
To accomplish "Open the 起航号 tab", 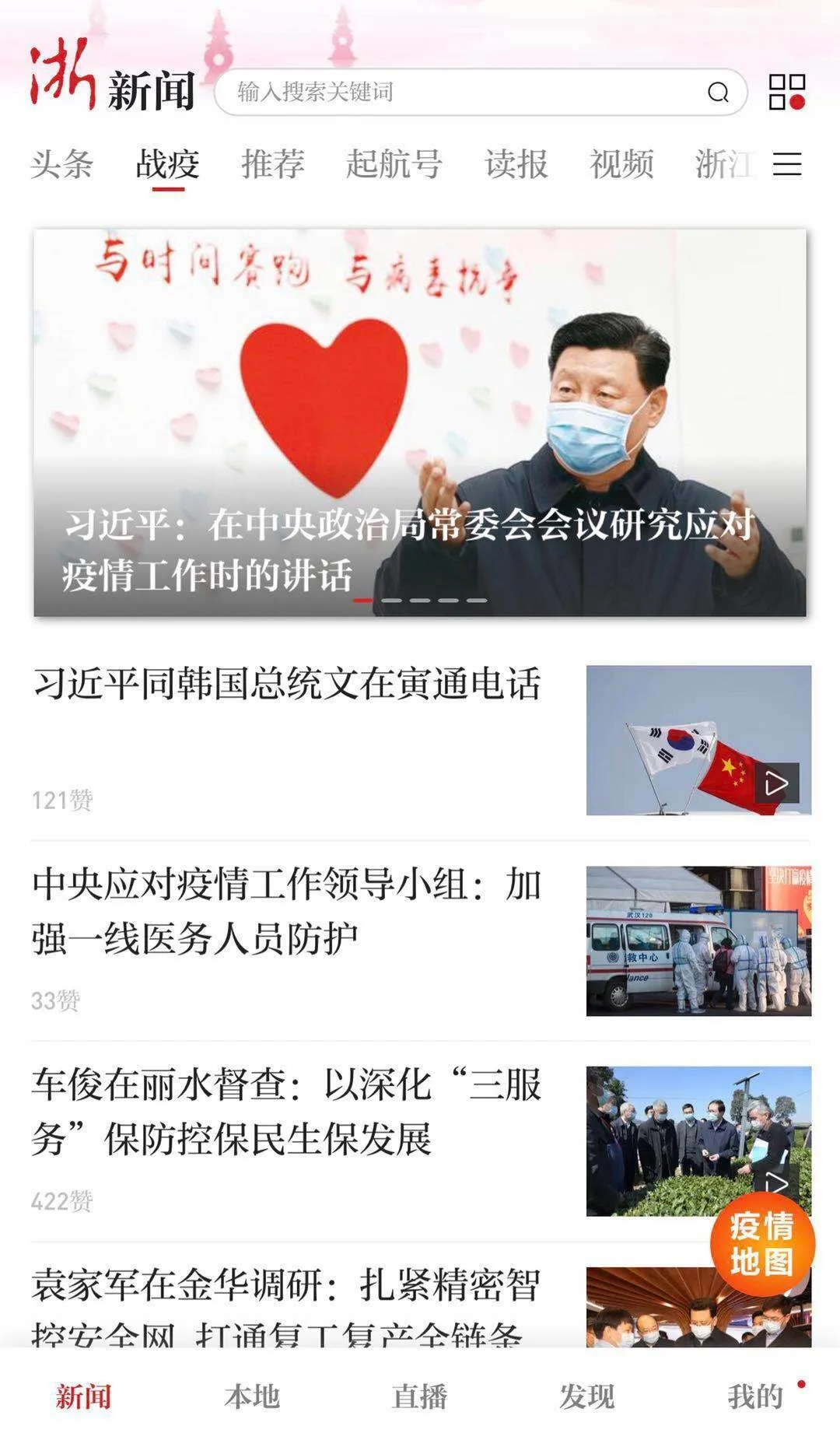I will click(x=394, y=164).
